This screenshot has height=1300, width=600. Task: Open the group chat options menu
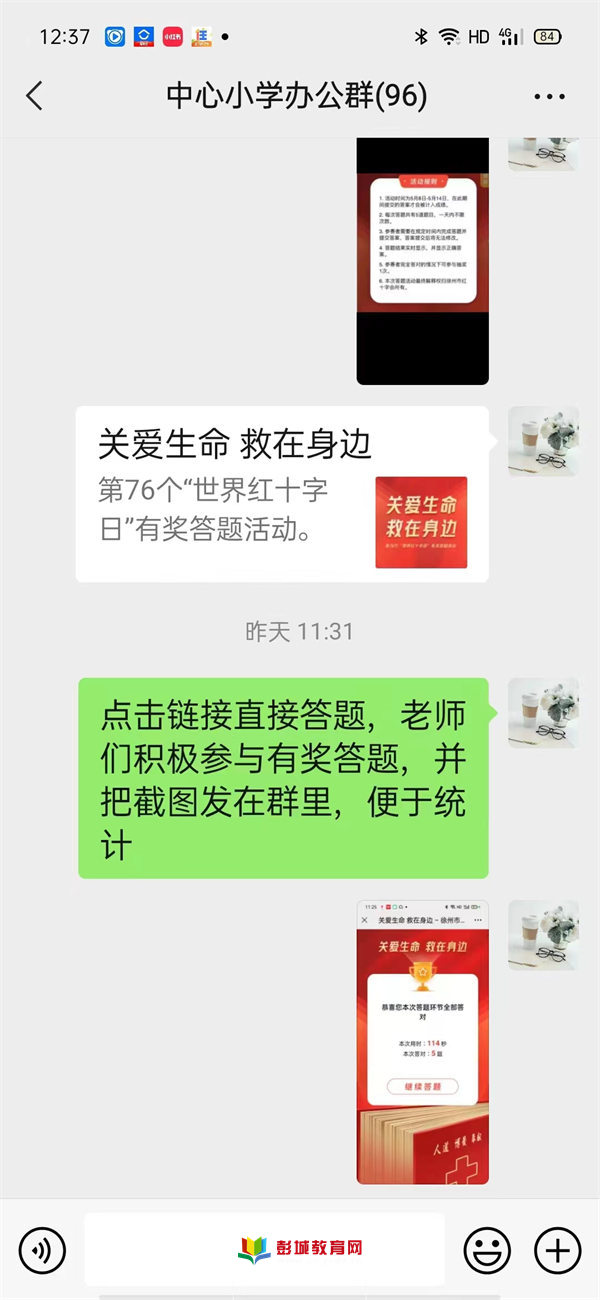pyautogui.click(x=550, y=97)
